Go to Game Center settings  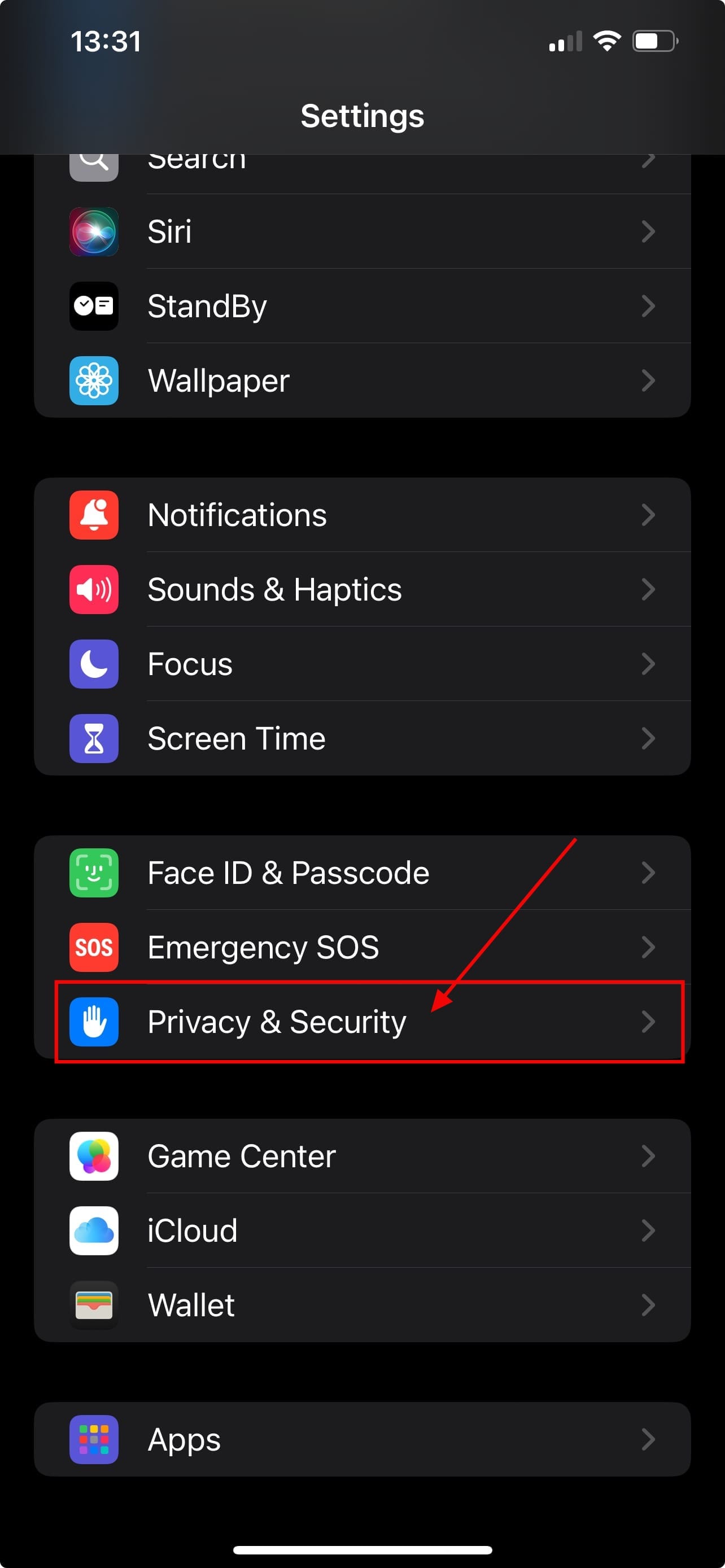click(361, 1156)
